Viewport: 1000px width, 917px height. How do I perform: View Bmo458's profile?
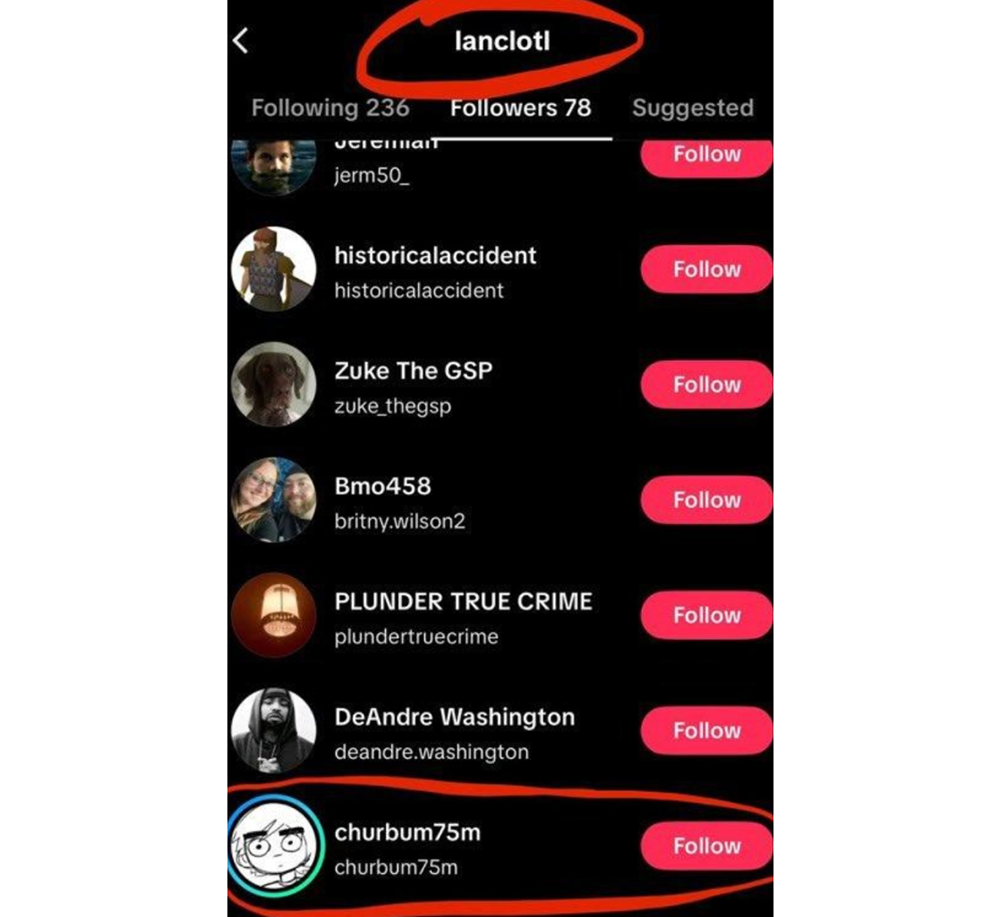pos(382,487)
